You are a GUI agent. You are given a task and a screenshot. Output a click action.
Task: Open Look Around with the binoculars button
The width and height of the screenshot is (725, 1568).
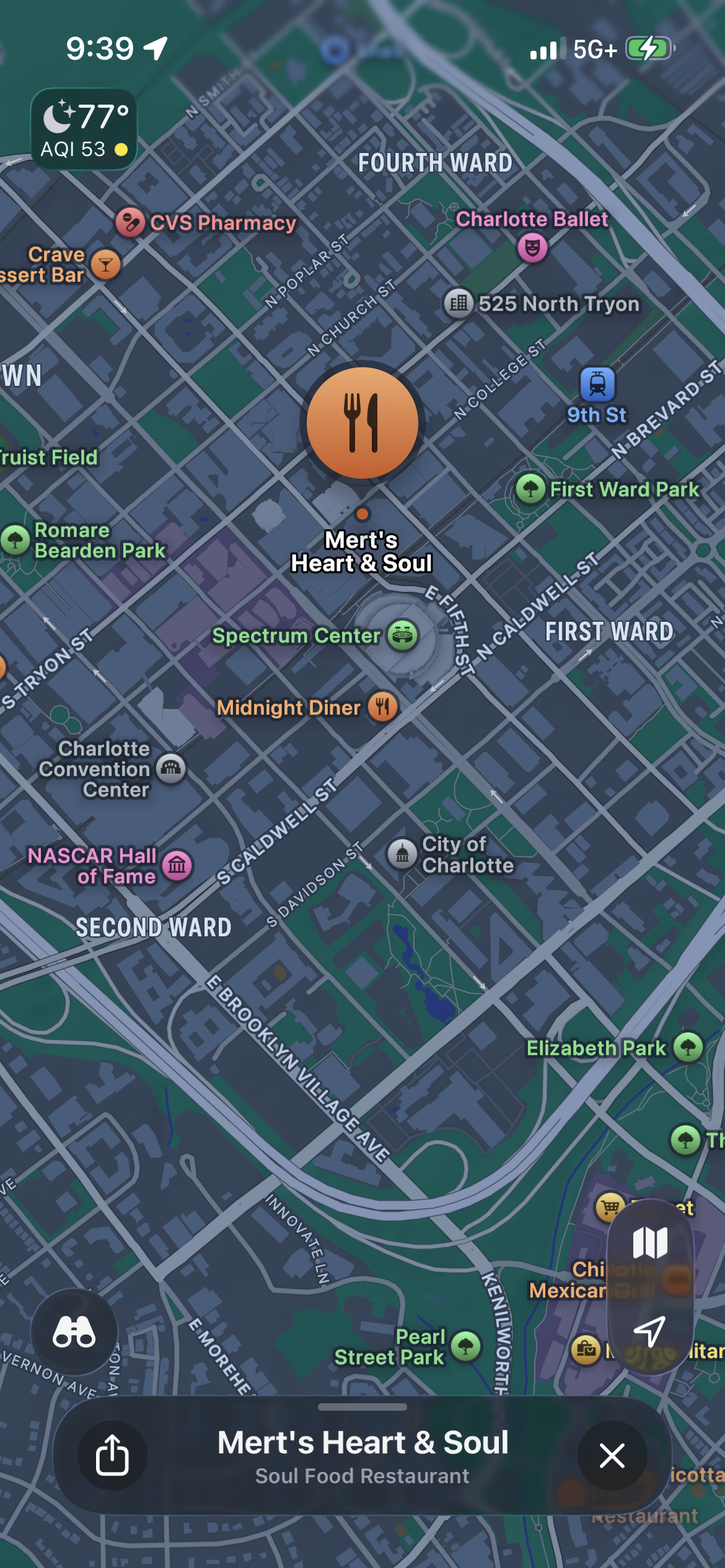pos(74,1331)
